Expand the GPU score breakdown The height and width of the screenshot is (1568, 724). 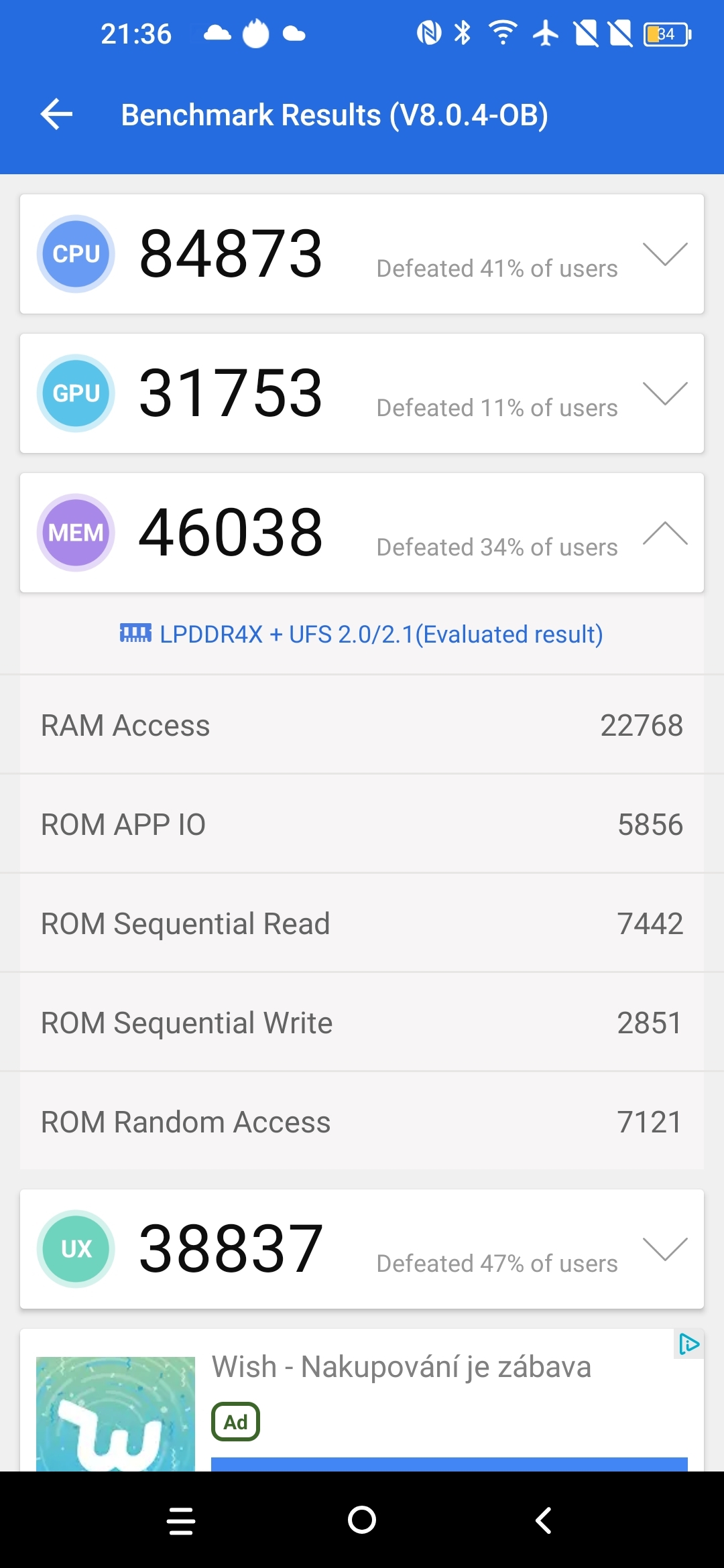click(664, 393)
